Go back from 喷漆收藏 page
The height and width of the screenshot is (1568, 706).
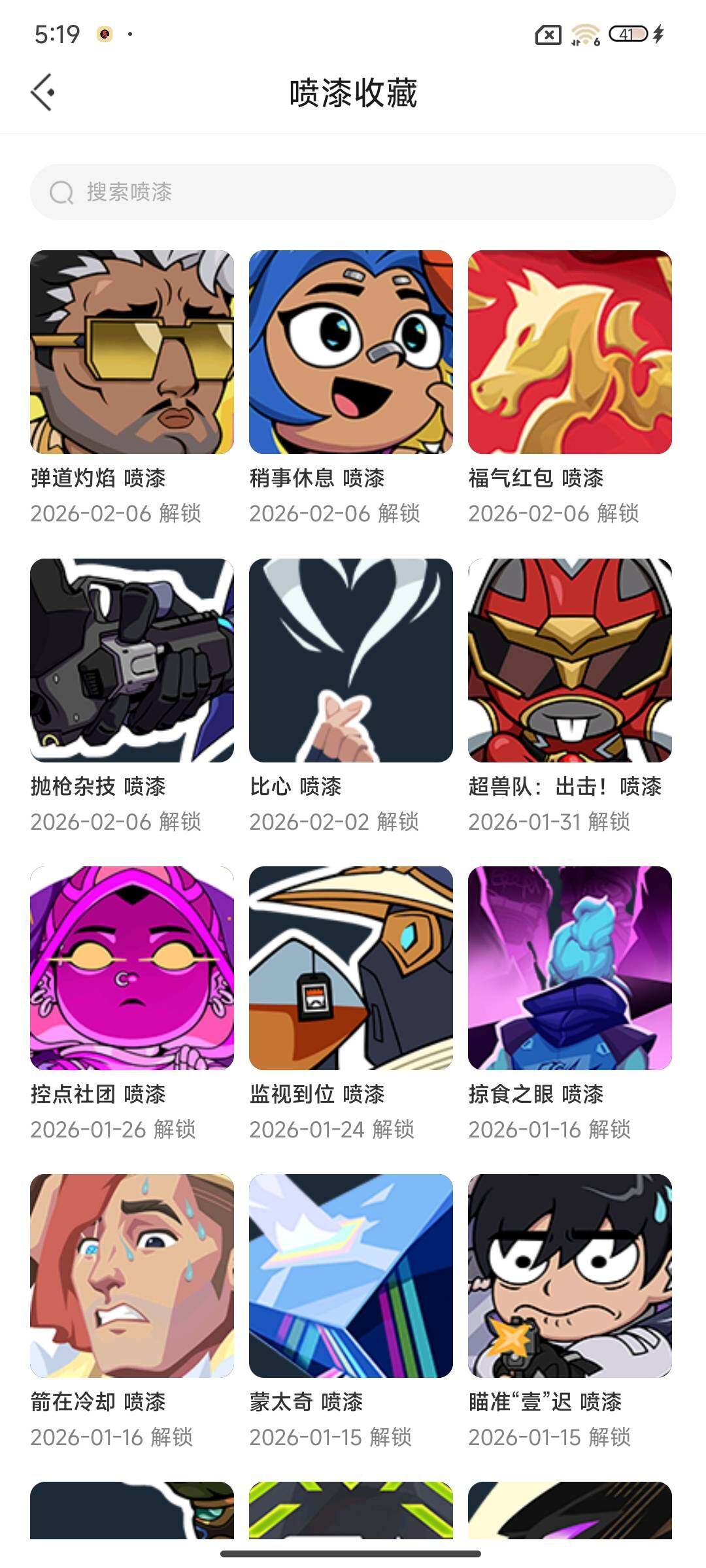[x=43, y=92]
